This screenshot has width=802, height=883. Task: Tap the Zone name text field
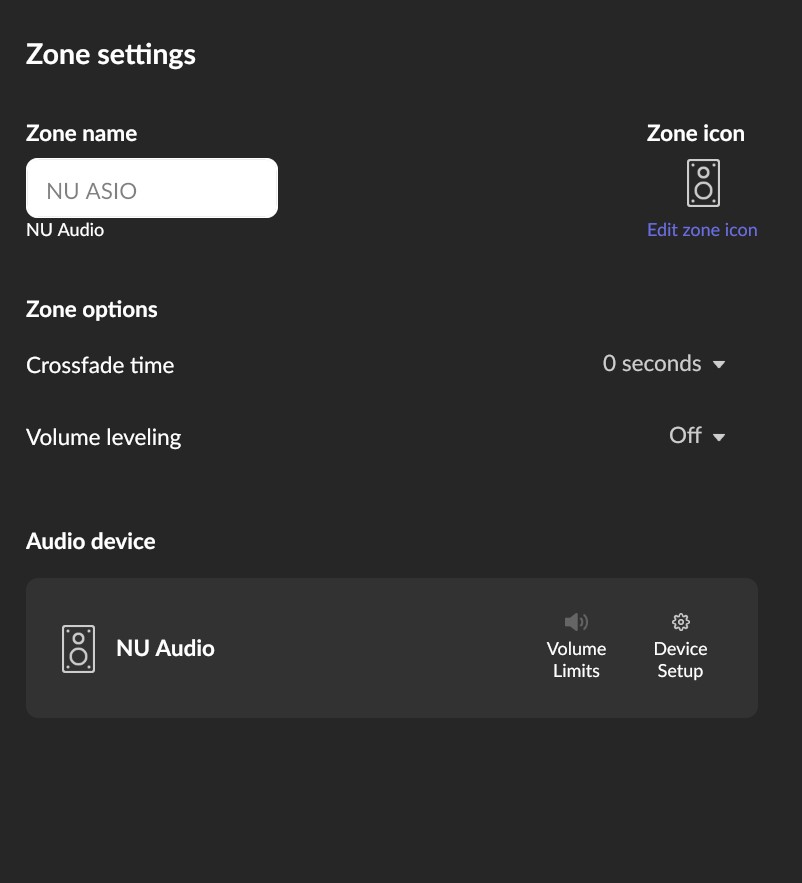pyautogui.click(x=152, y=188)
